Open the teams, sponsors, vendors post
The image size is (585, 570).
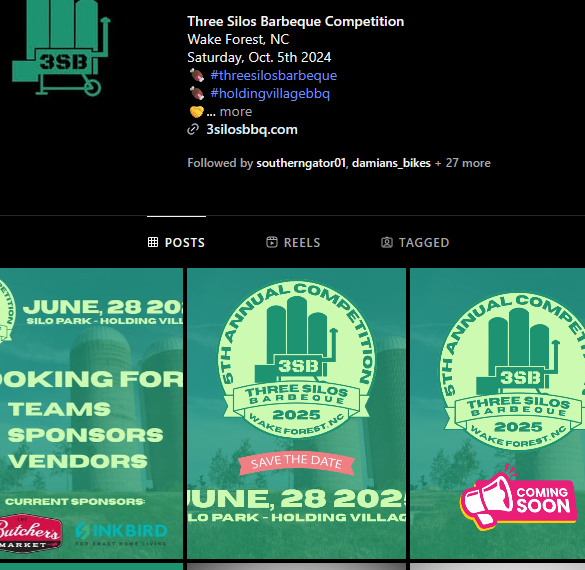pos(91,413)
